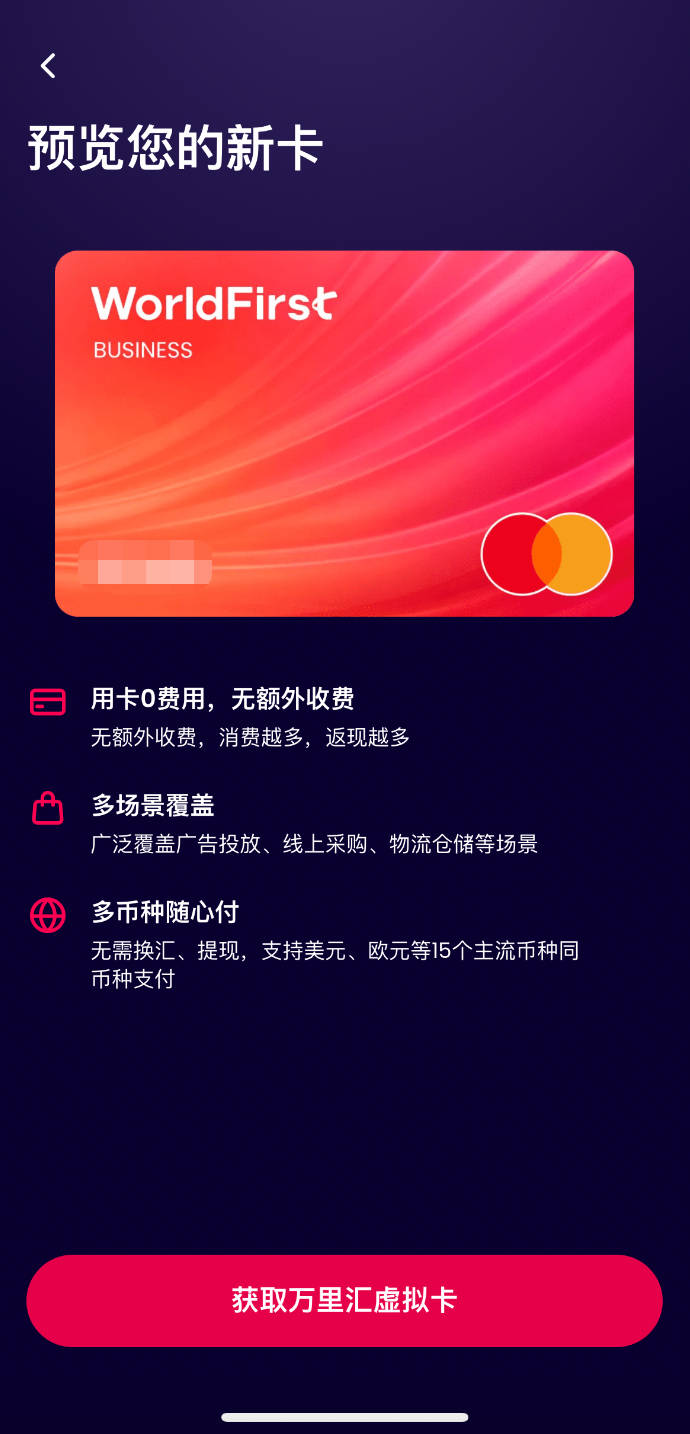Viewport: 690px width, 1434px height.
Task: Go back using the top-left arrow
Action: (x=47, y=66)
